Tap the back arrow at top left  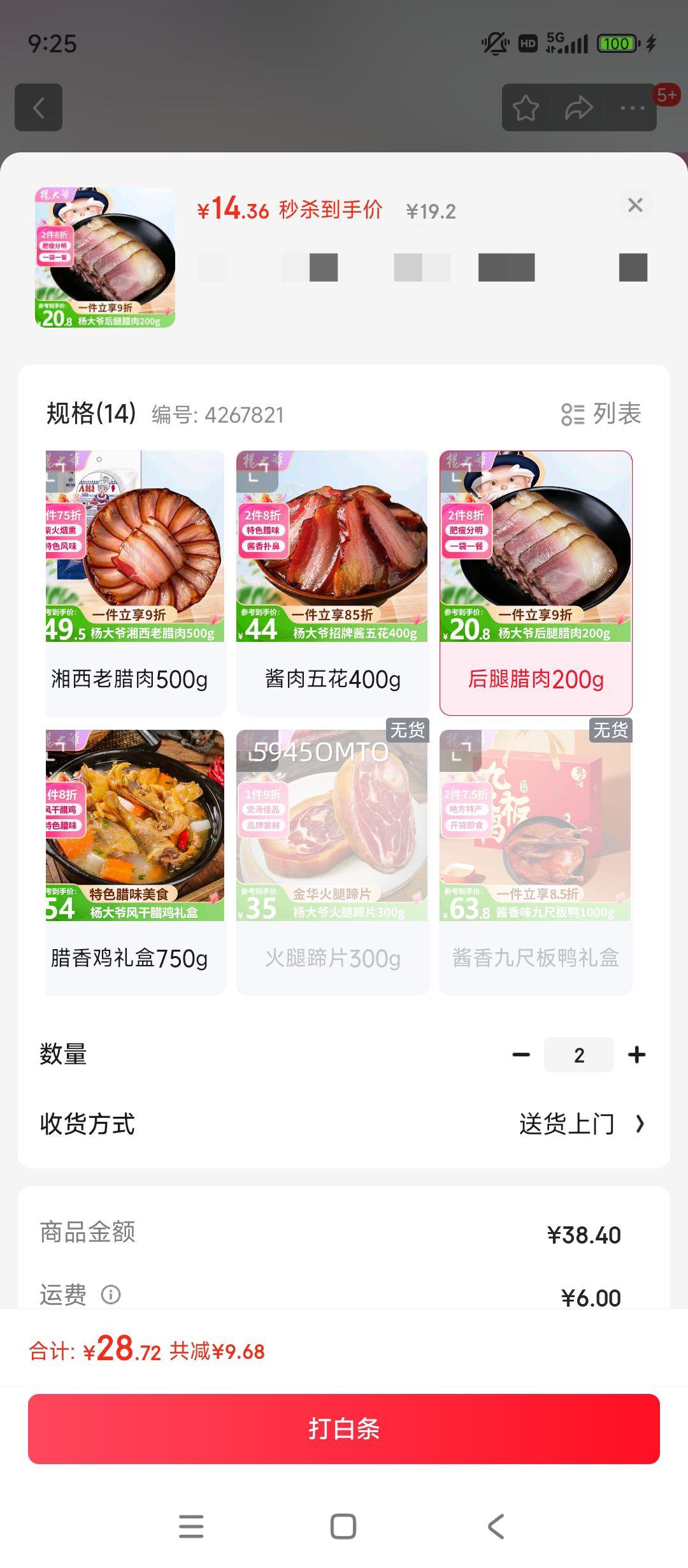[x=37, y=106]
